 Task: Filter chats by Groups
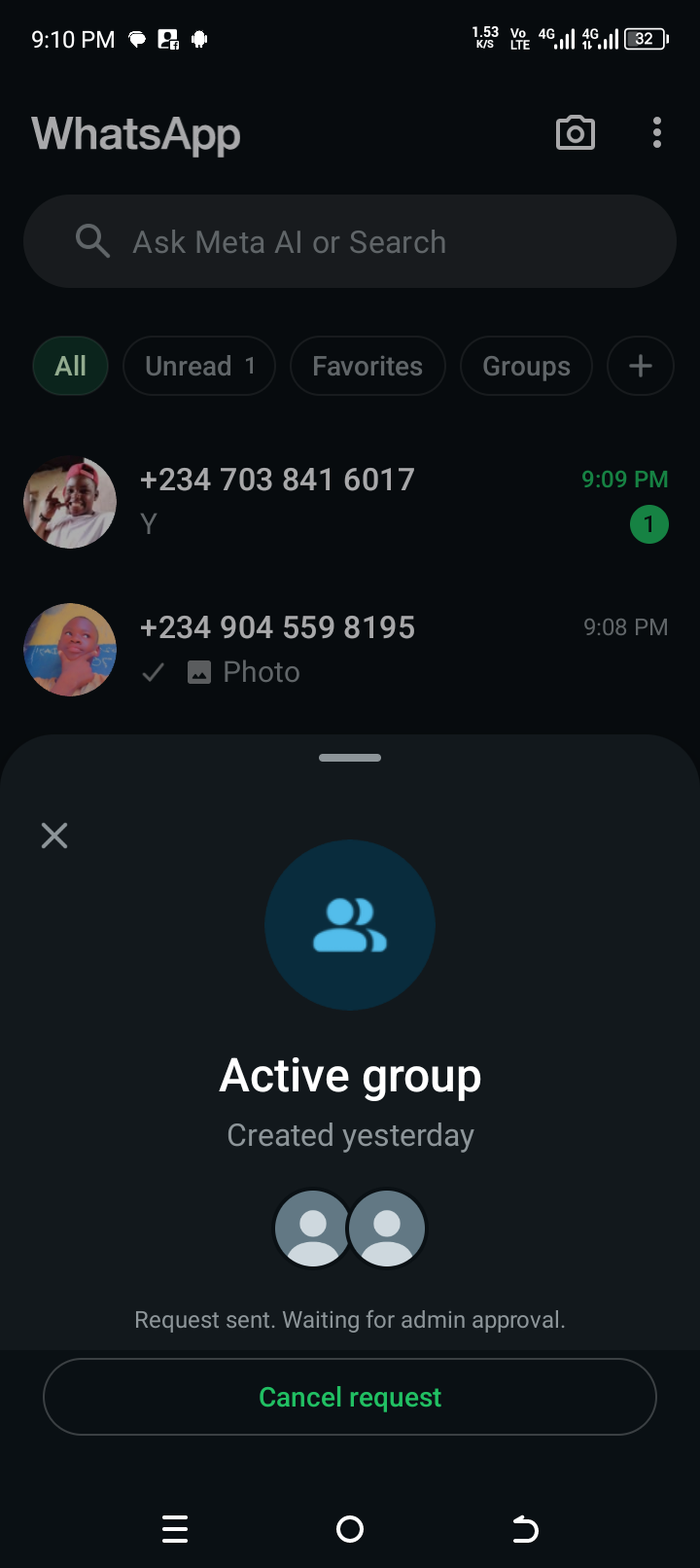click(526, 367)
